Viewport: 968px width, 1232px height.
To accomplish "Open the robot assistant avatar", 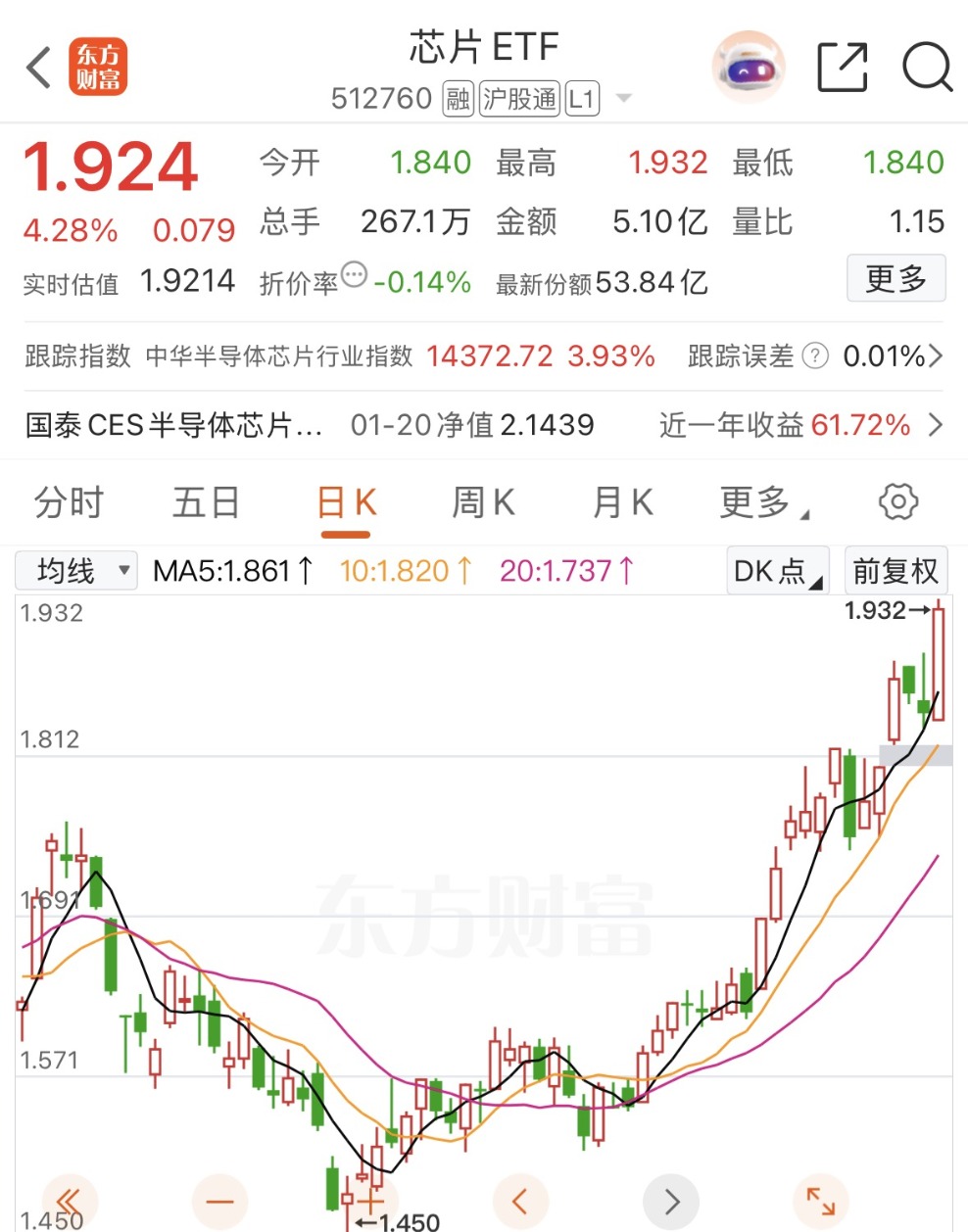I will coord(748,69).
